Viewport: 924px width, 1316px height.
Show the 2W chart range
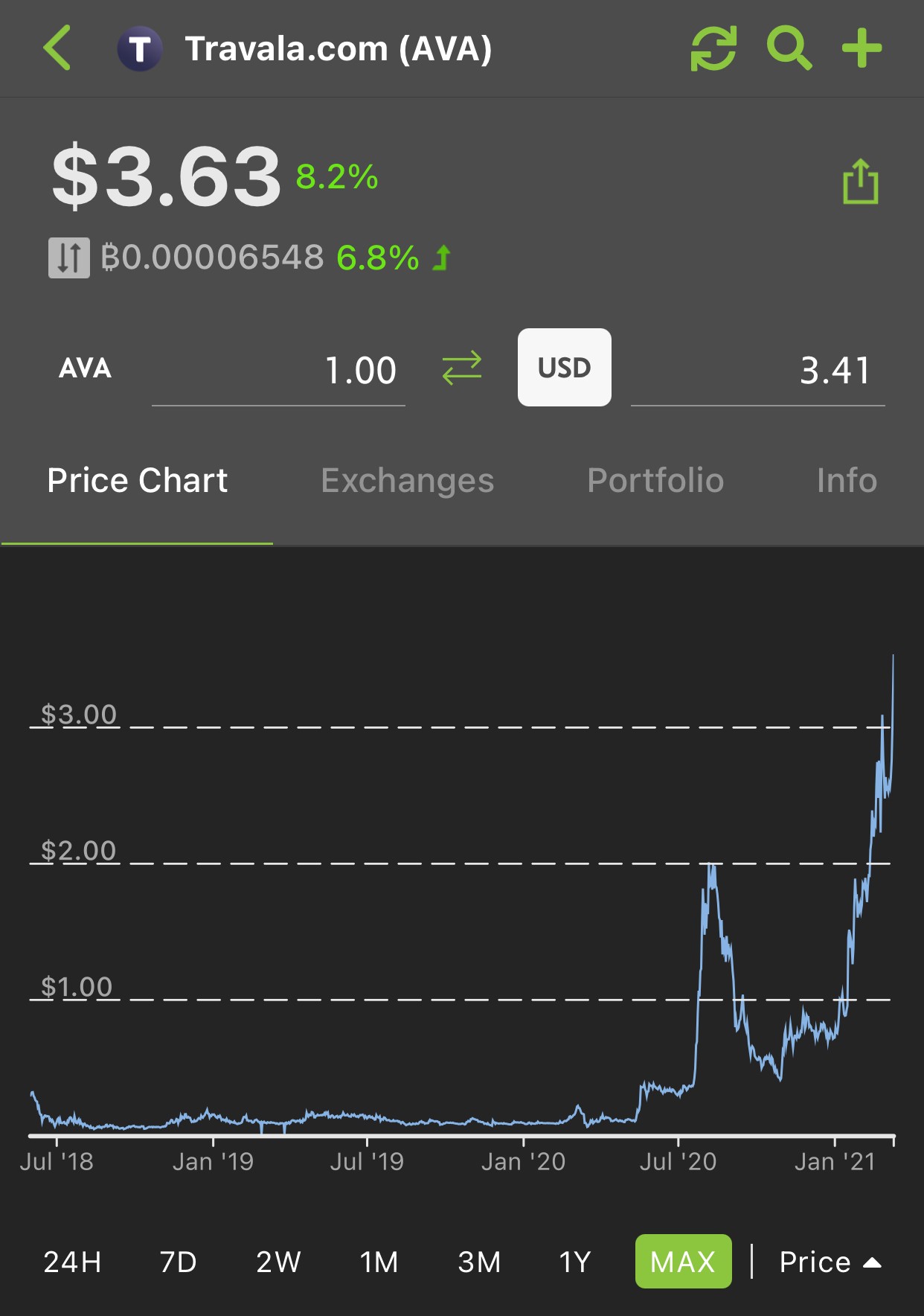coord(278,1262)
